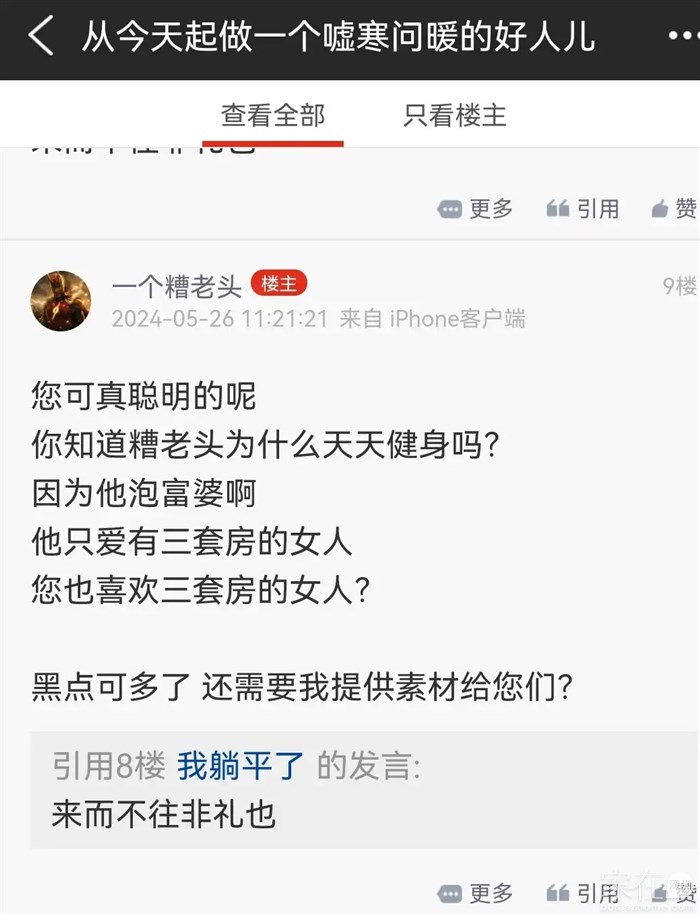This screenshot has width=700, height=915.
Task: Tap 更多 above the 9楼 post
Action: [475, 208]
